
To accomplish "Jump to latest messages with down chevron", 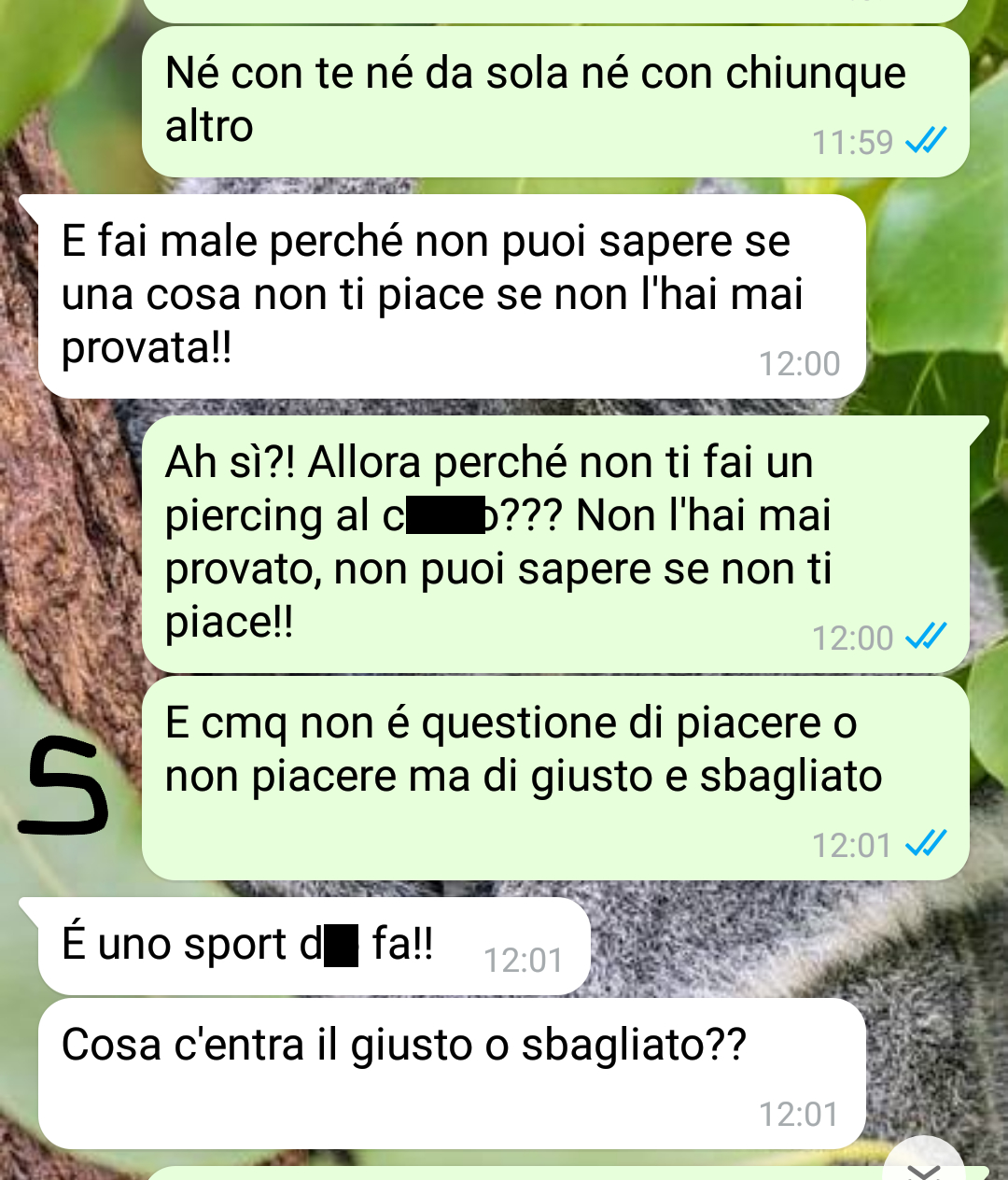I will click(x=924, y=1164).
